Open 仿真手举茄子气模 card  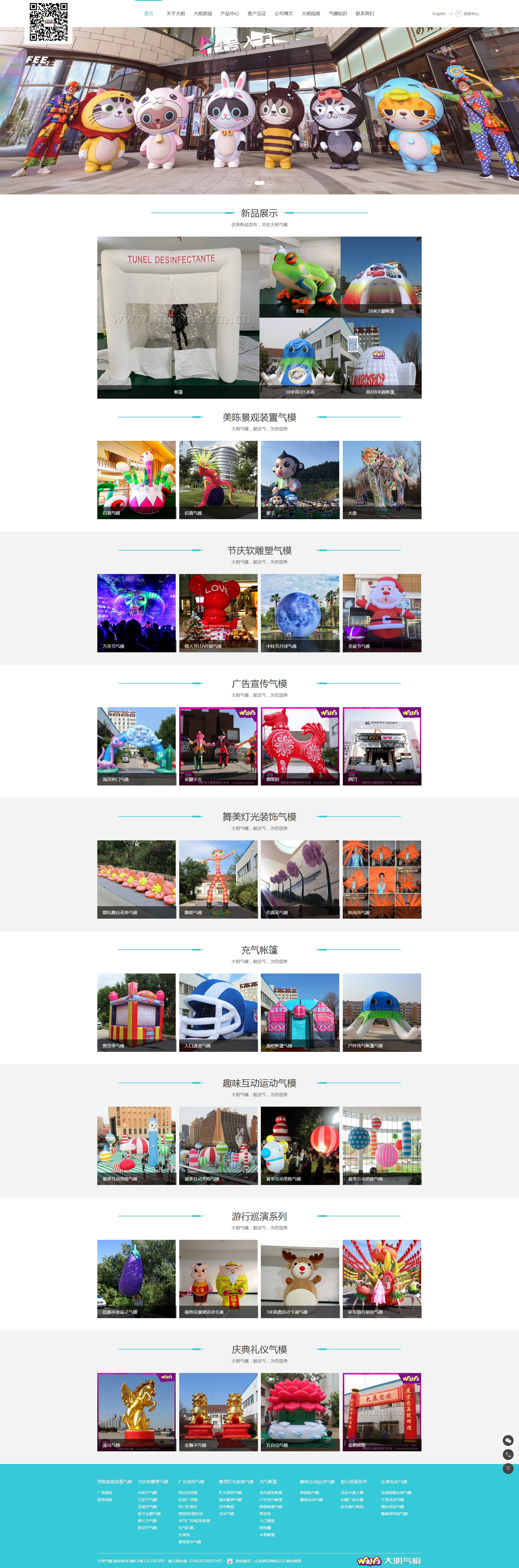coord(137,1279)
